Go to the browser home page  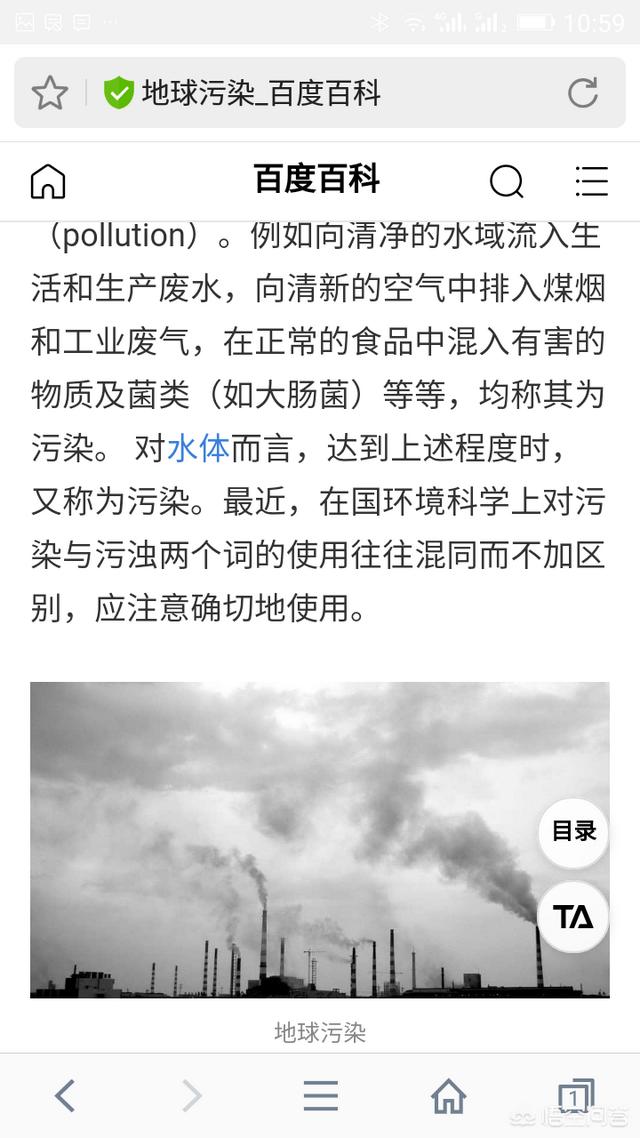[x=448, y=1096]
